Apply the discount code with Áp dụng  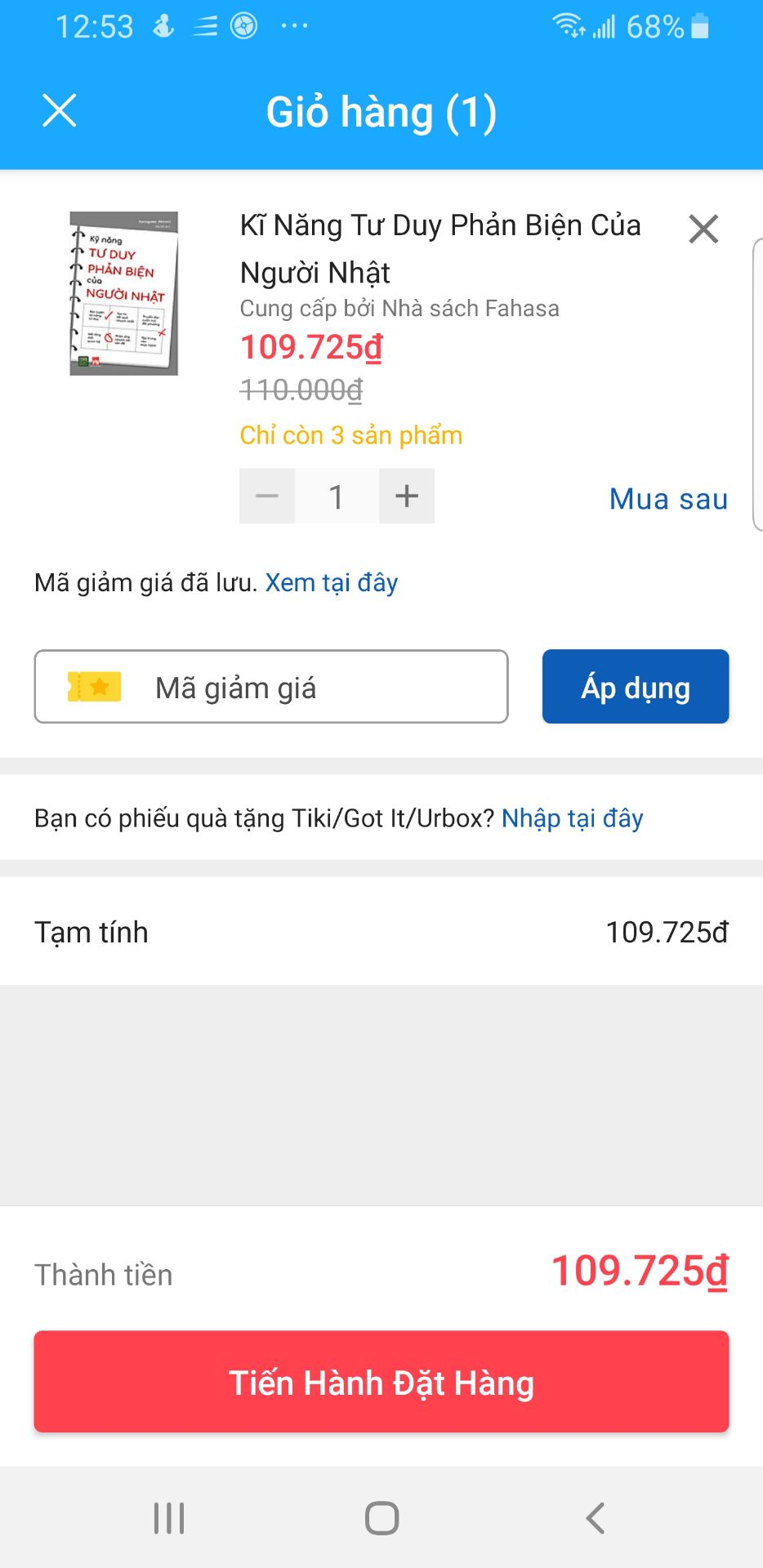click(636, 687)
